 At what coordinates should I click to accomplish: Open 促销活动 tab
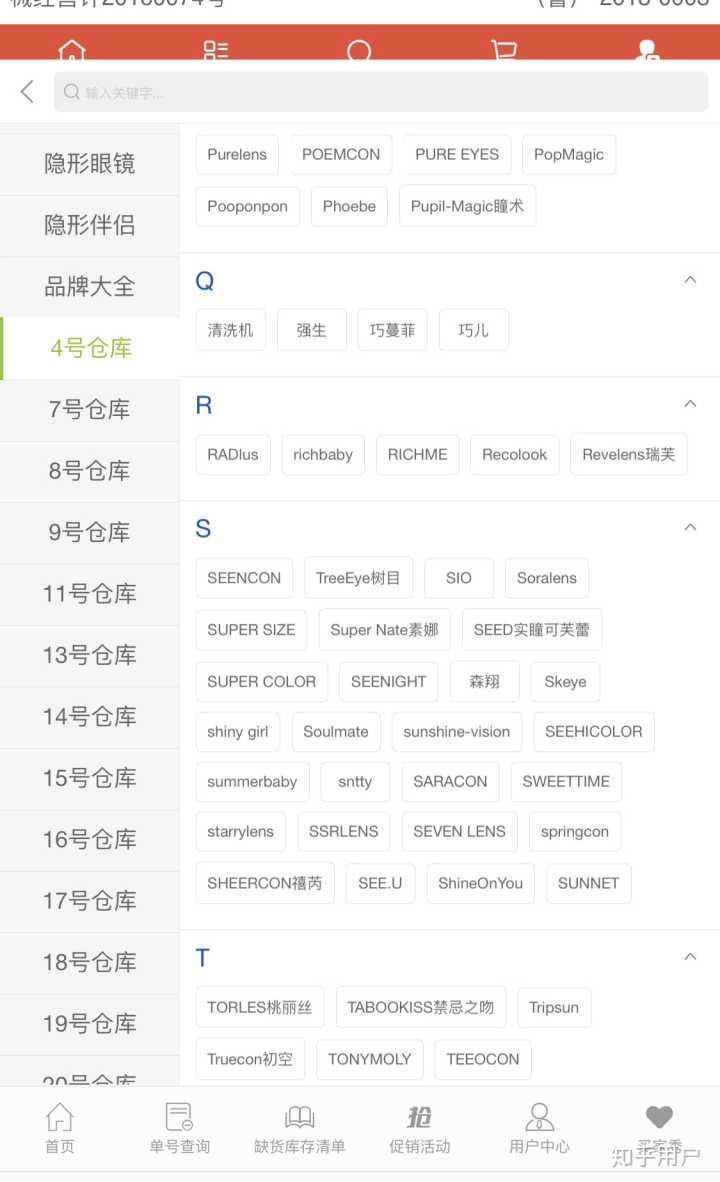point(419,1128)
